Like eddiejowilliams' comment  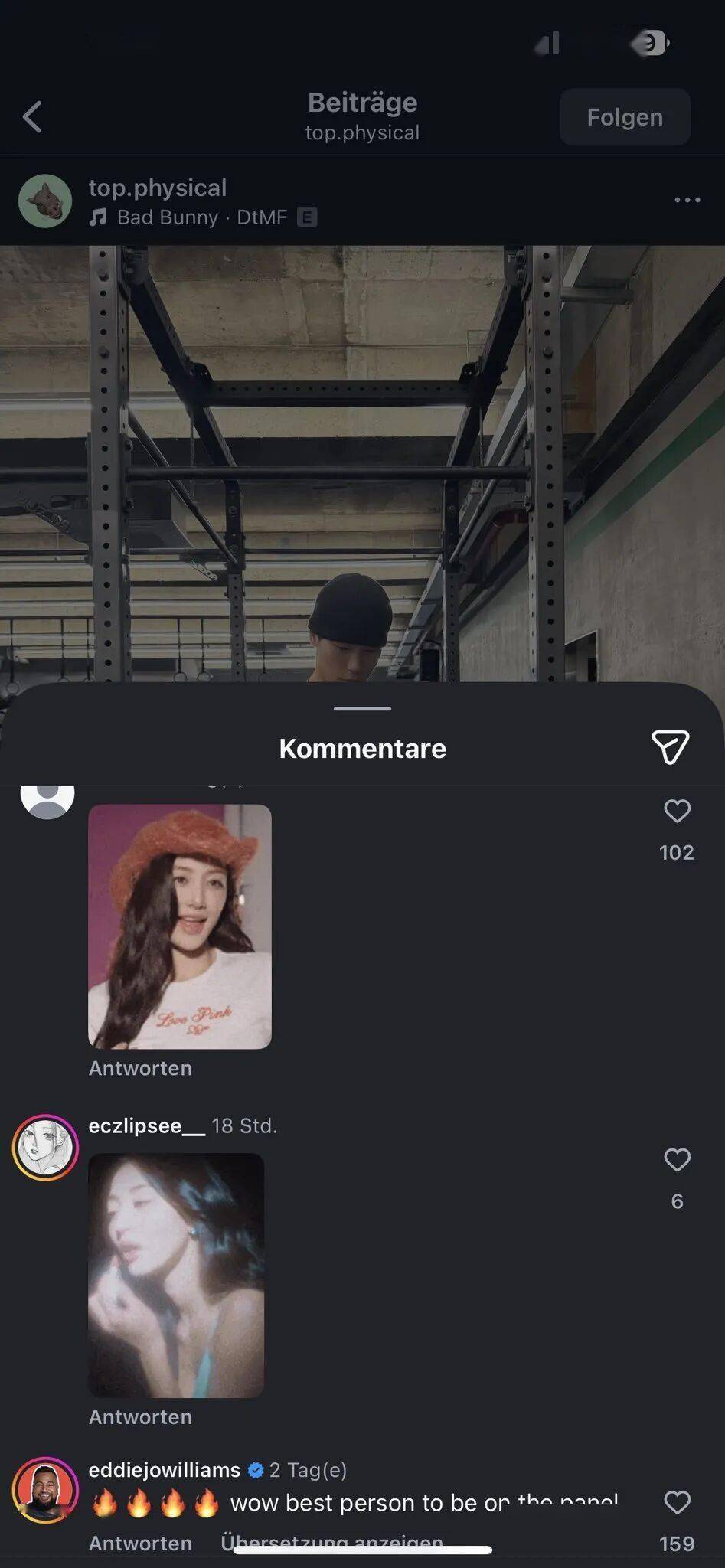[677, 1502]
